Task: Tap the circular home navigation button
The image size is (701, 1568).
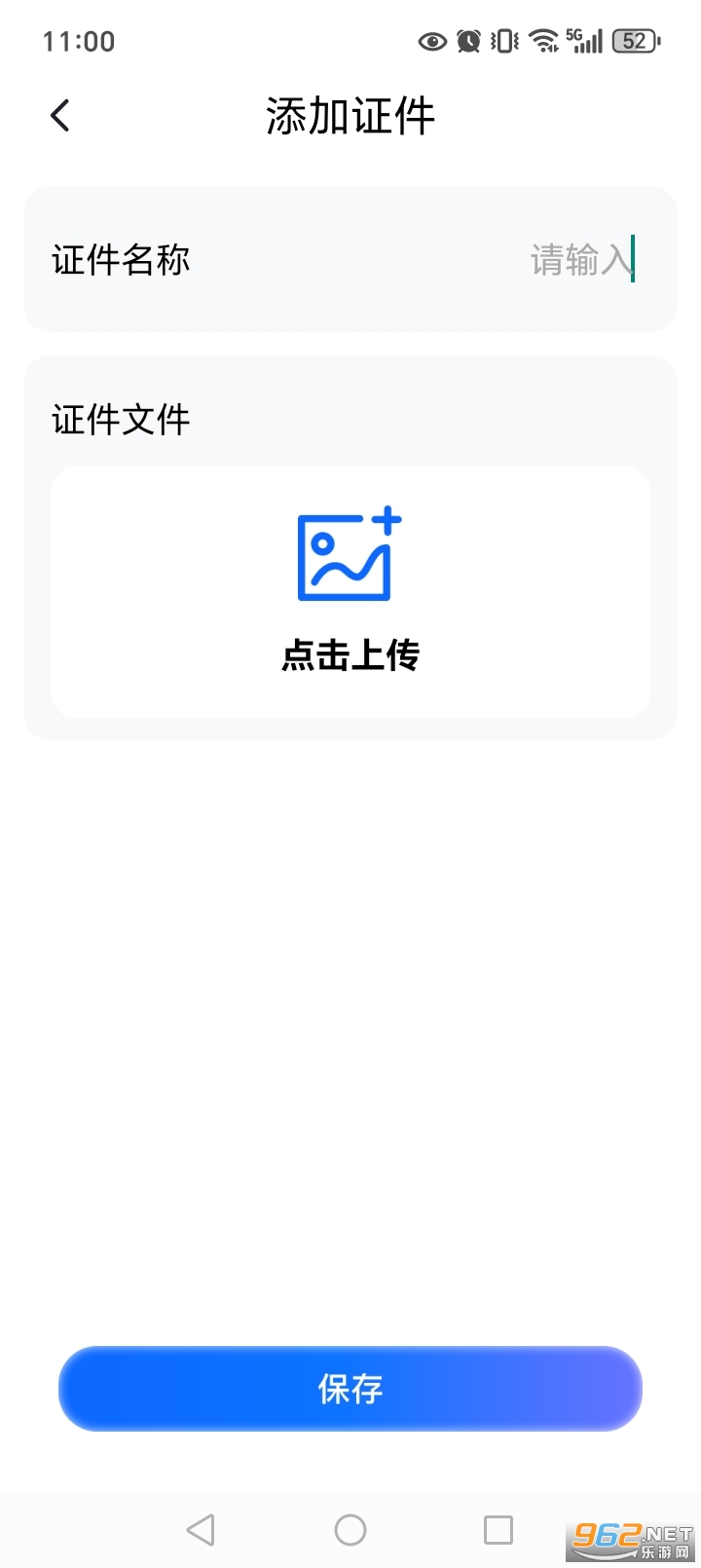Action: 350,1529
